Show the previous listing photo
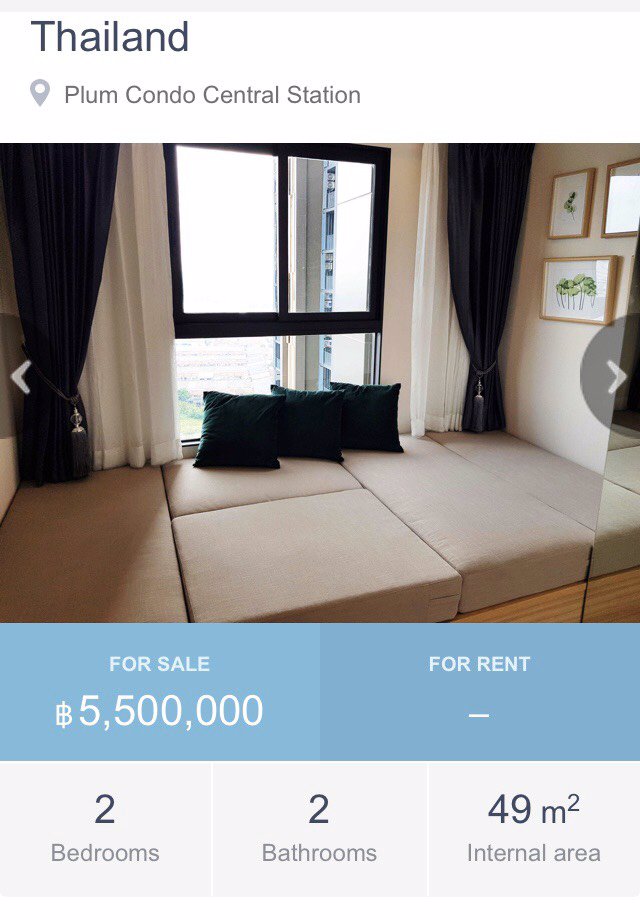Screen dimensions: 640x920 point(20,377)
